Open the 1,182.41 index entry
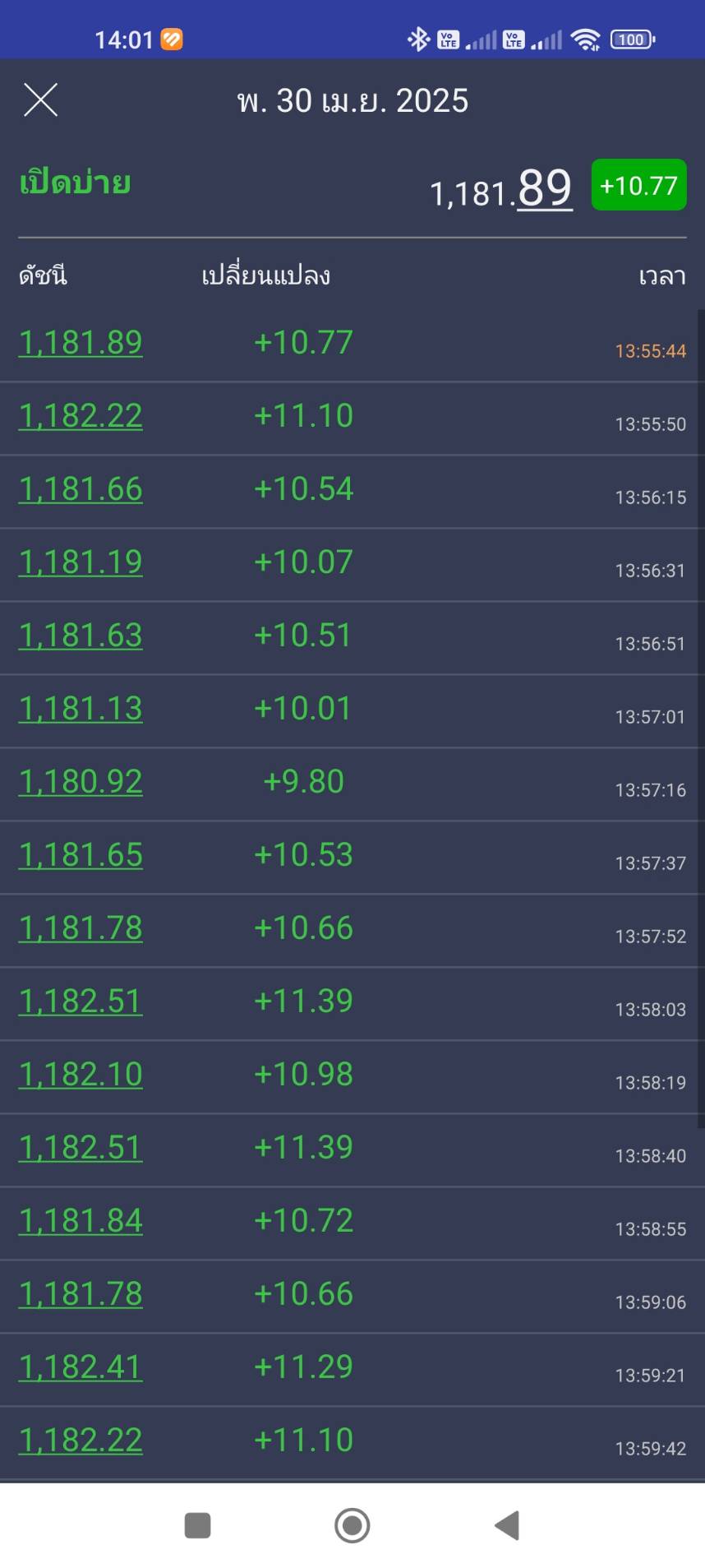 [81, 1367]
